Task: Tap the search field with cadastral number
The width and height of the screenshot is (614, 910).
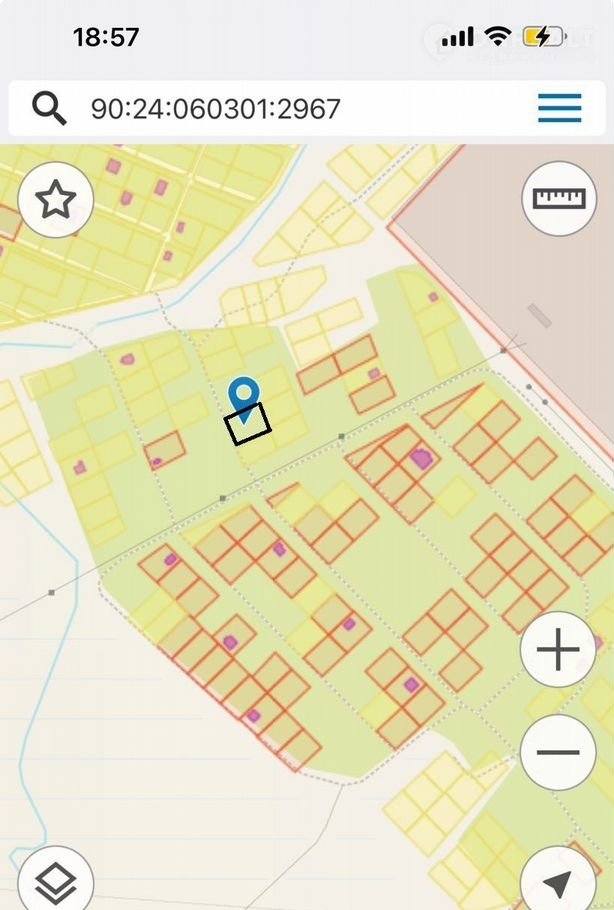Action: [x=280, y=108]
